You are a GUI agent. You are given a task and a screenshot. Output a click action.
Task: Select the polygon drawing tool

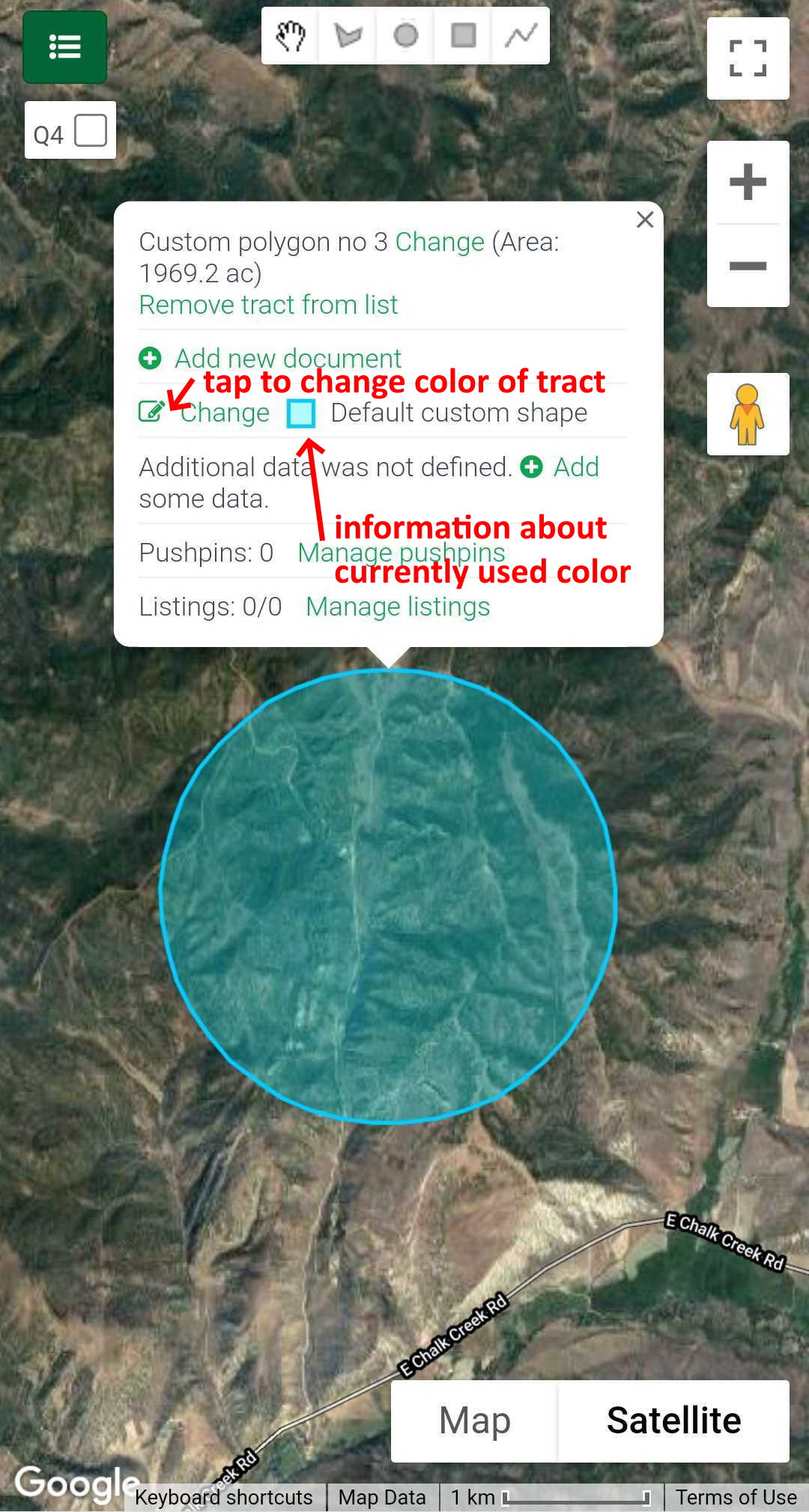tap(348, 35)
